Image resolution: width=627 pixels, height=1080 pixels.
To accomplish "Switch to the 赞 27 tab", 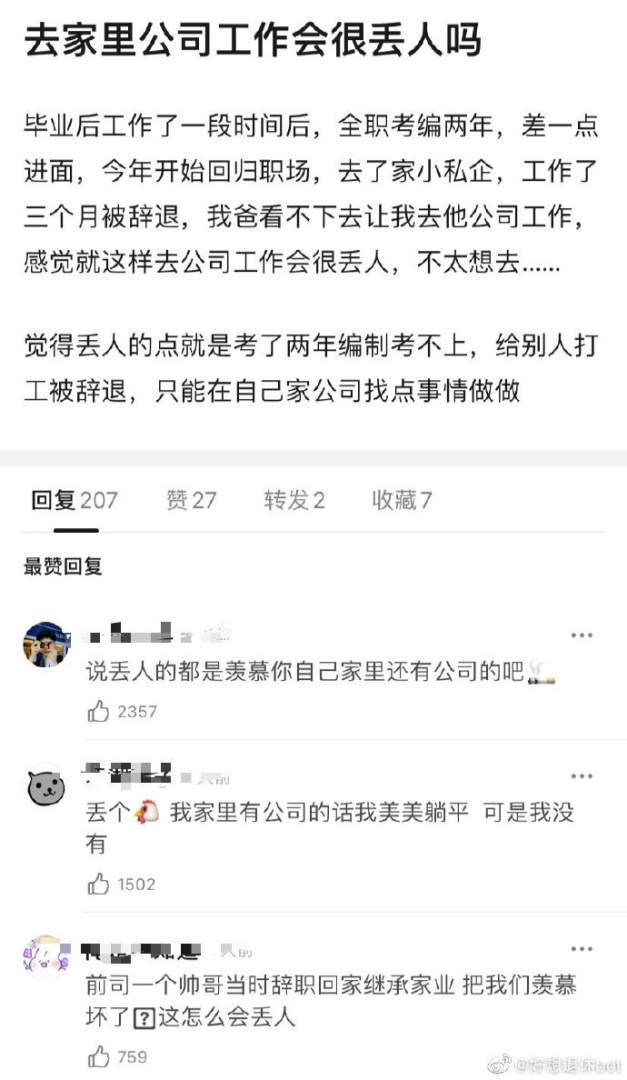I will click(x=191, y=500).
